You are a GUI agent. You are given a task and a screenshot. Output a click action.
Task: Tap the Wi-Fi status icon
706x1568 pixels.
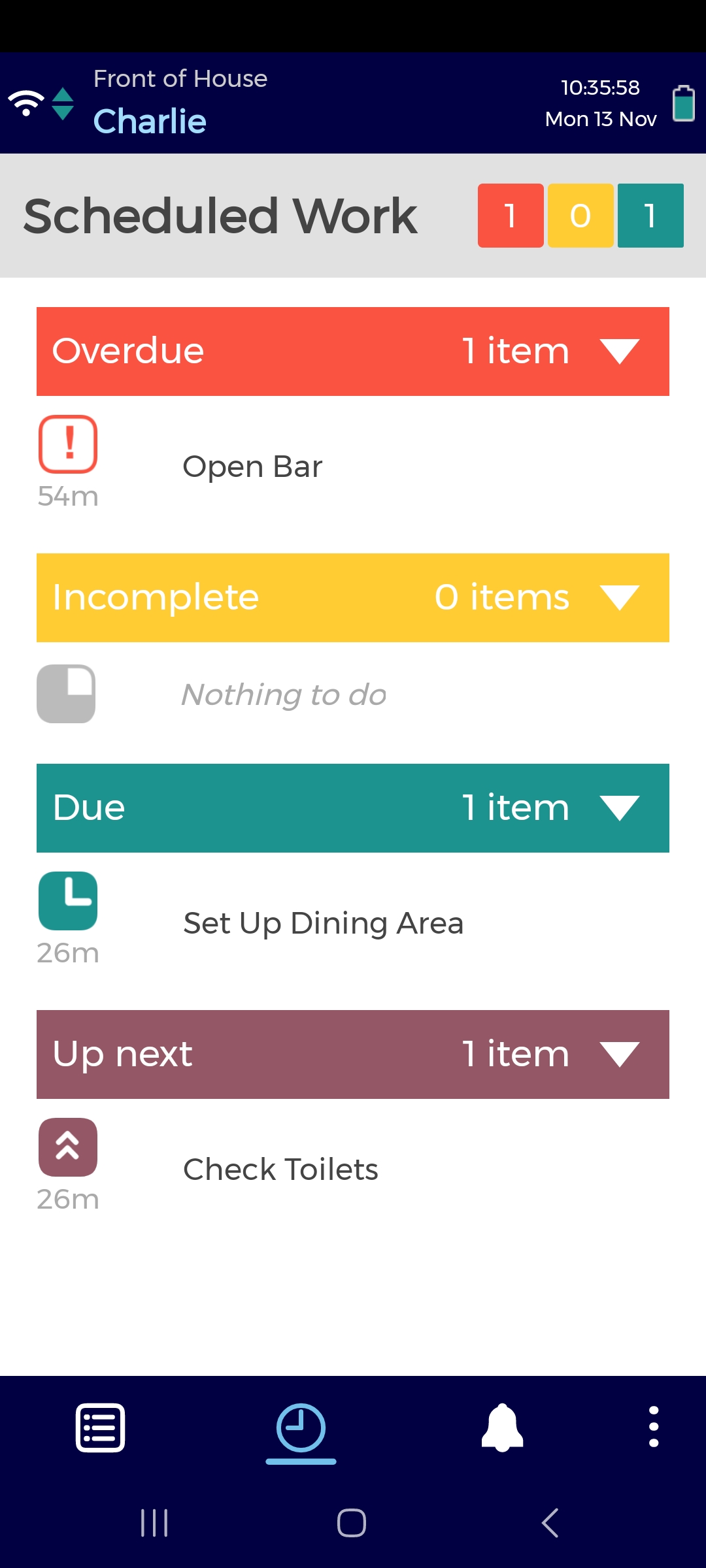pyautogui.click(x=25, y=101)
